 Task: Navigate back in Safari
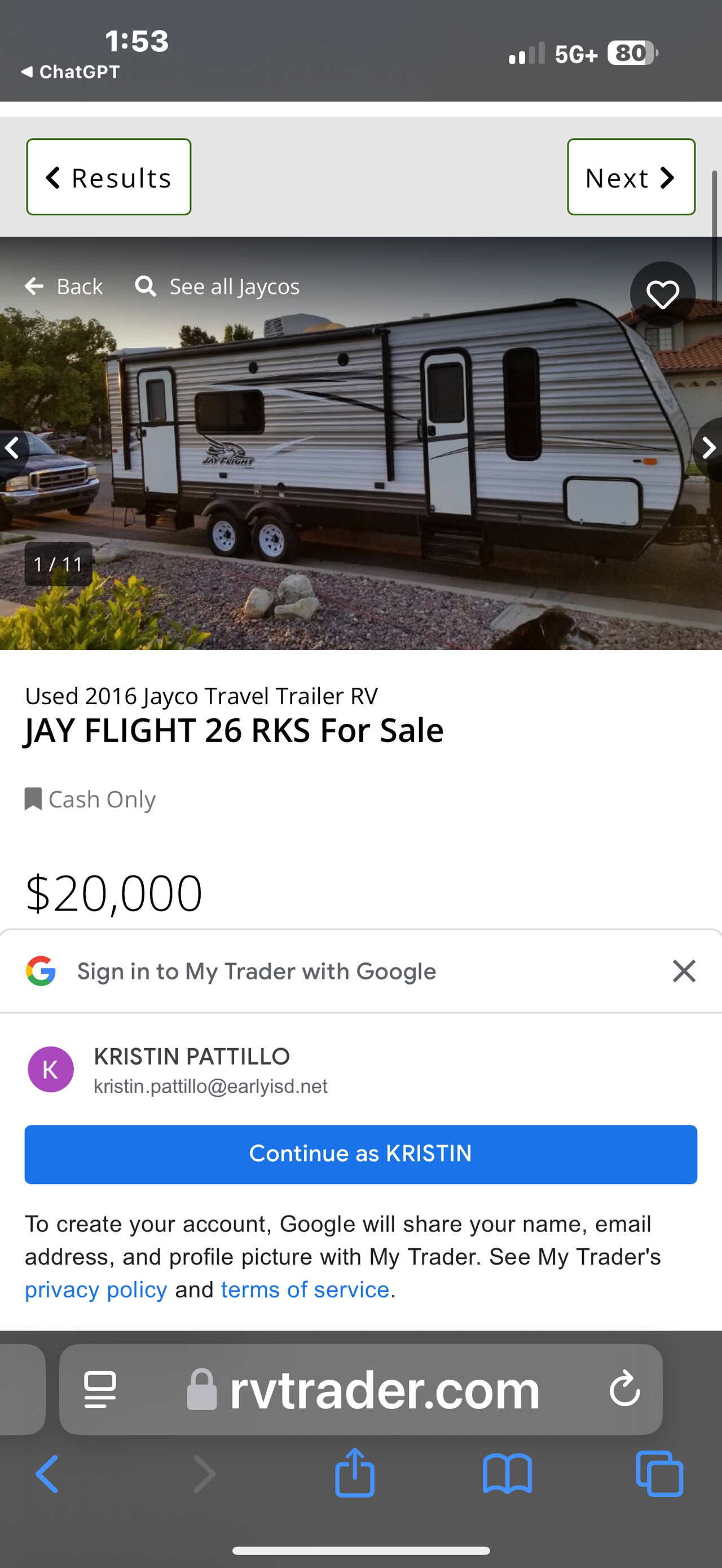[x=47, y=1473]
